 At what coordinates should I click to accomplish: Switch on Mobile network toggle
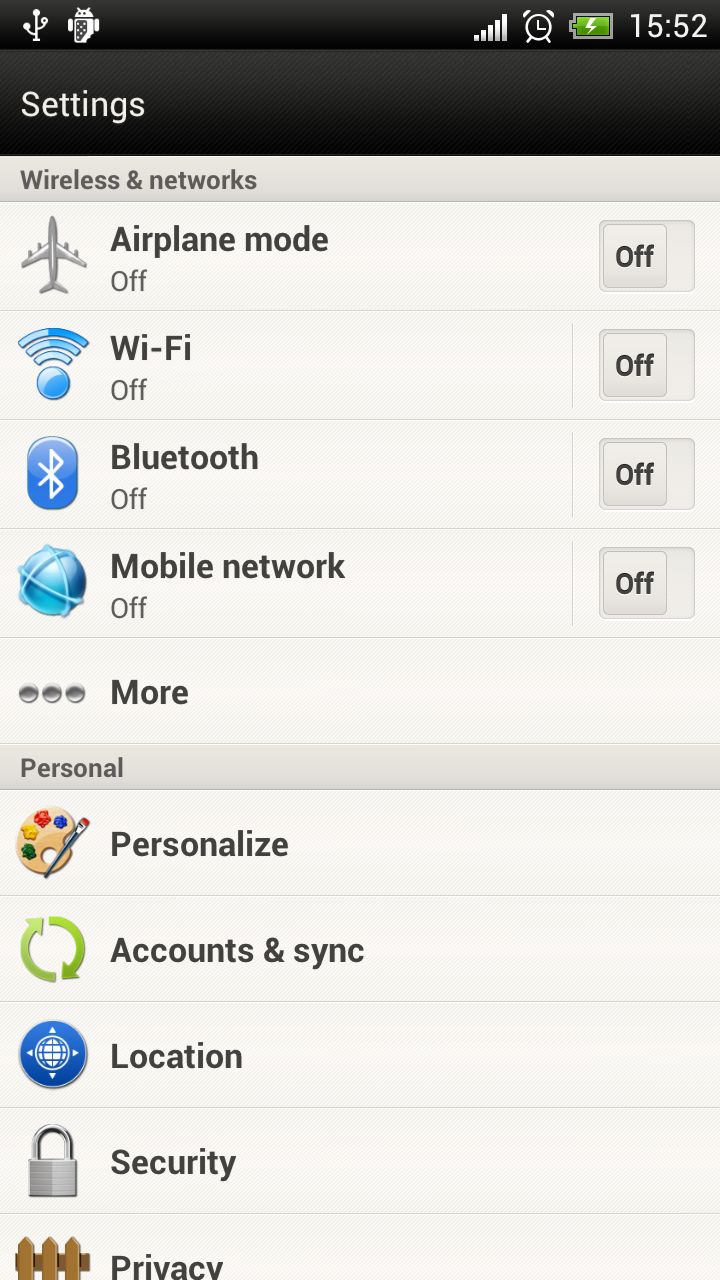[646, 583]
